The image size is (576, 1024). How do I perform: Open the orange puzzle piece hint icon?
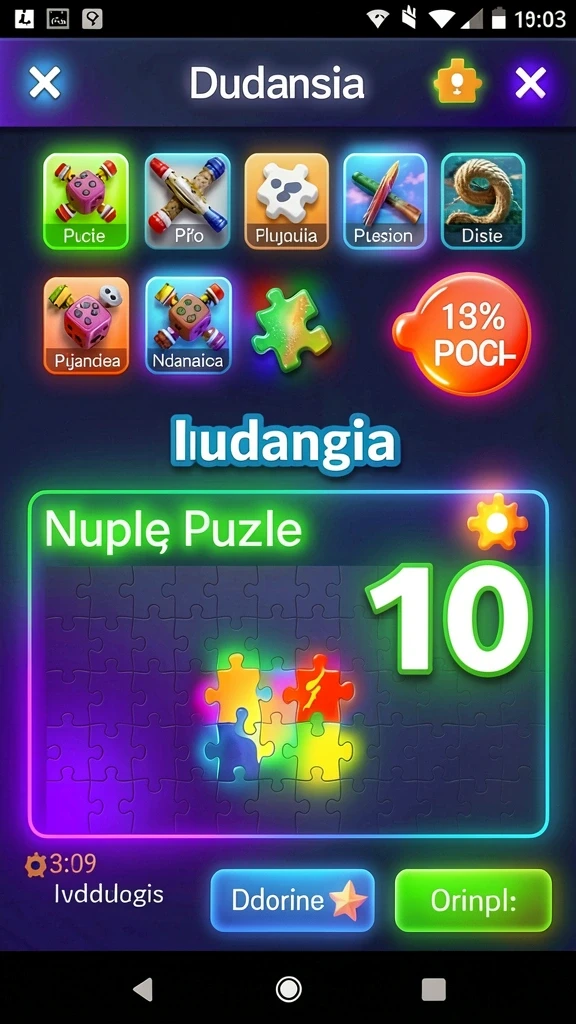pyautogui.click(x=458, y=83)
